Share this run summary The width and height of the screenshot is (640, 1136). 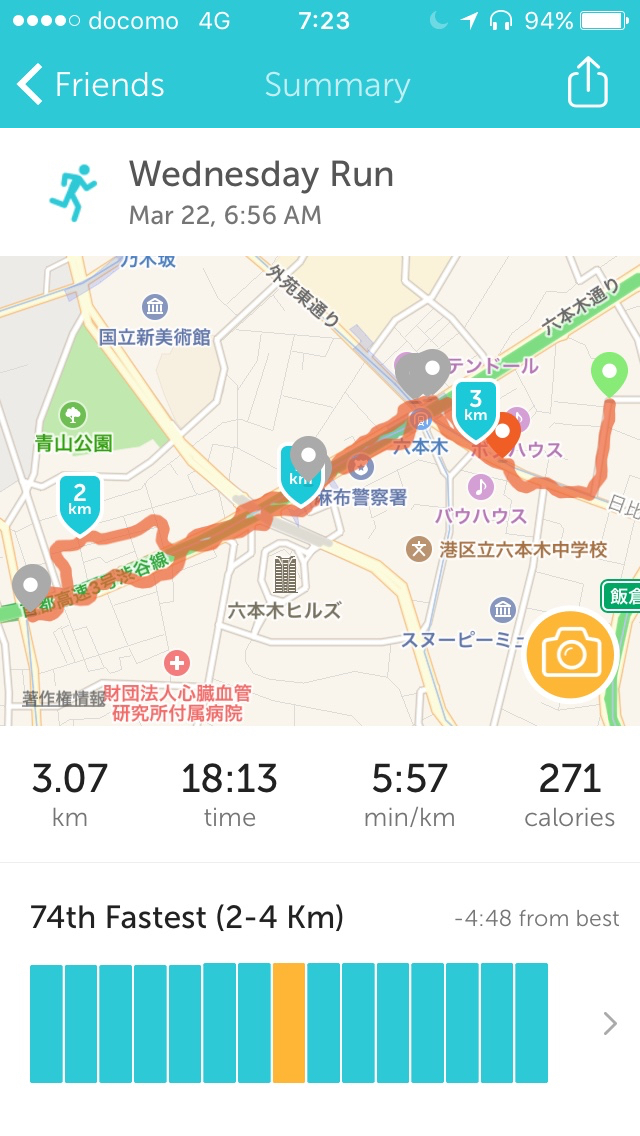(588, 84)
